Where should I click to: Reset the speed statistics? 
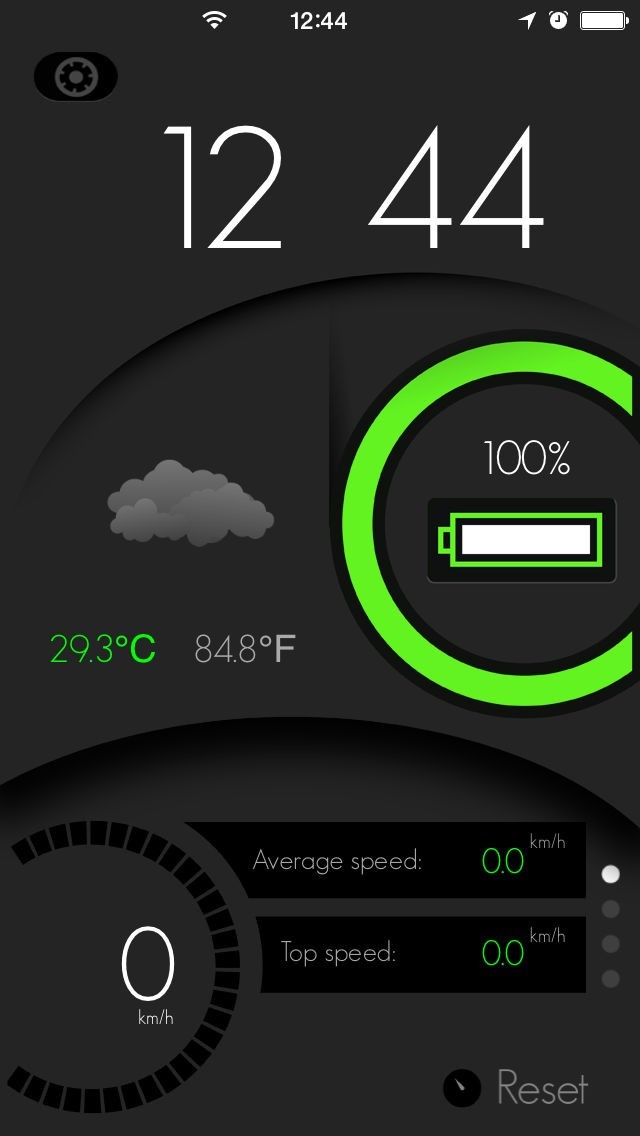[516, 1087]
